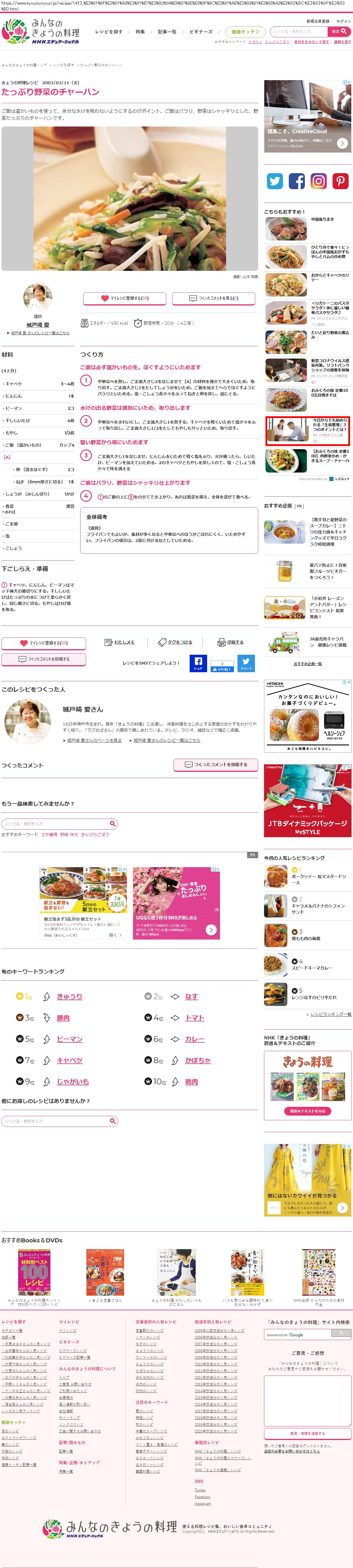Image resolution: width=353 pixels, height=1568 pixels.
Task: Print recipe with 印刷する
Action: 231,642
